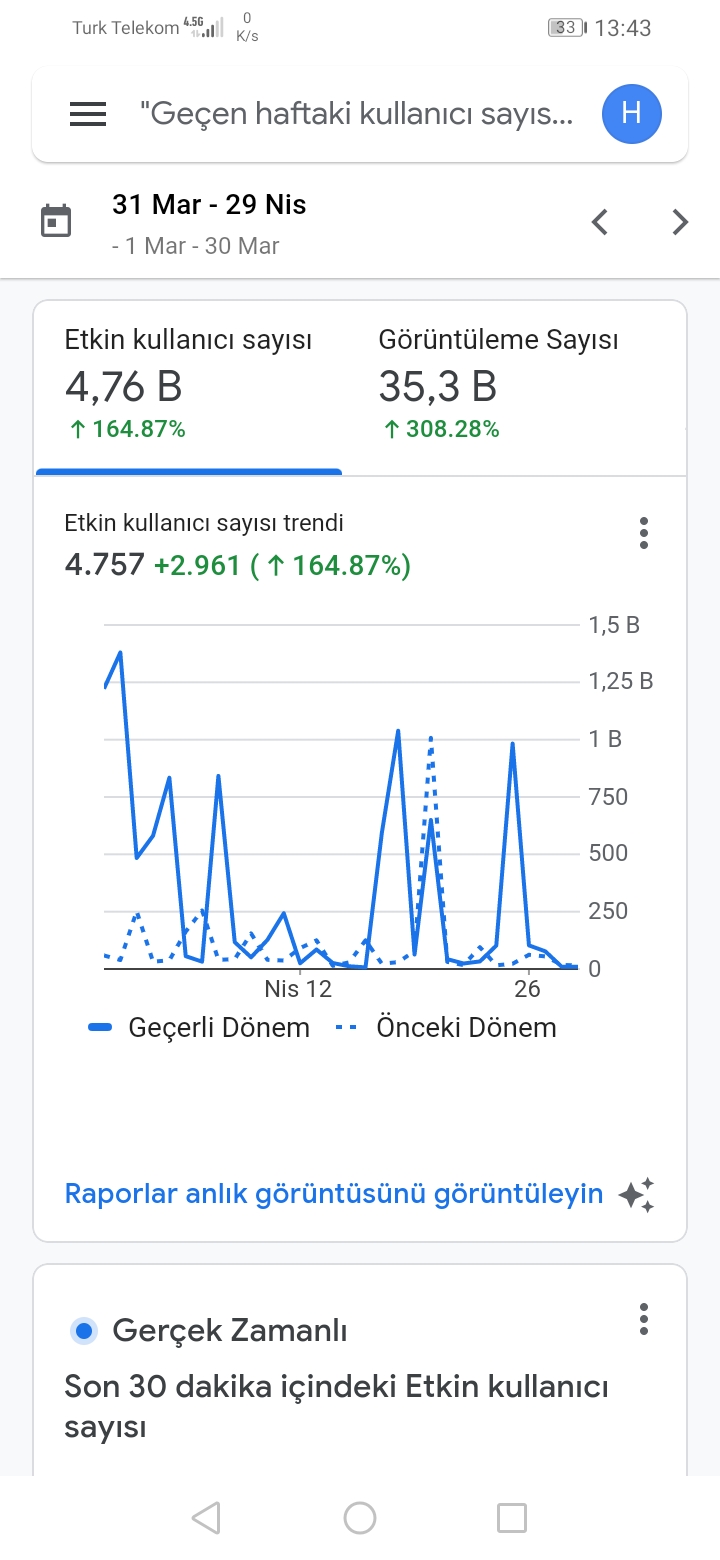The image size is (720, 1560).
Task: Open Raporlar anlık görüntüsünü görüntüleyin link
Action: (334, 1193)
